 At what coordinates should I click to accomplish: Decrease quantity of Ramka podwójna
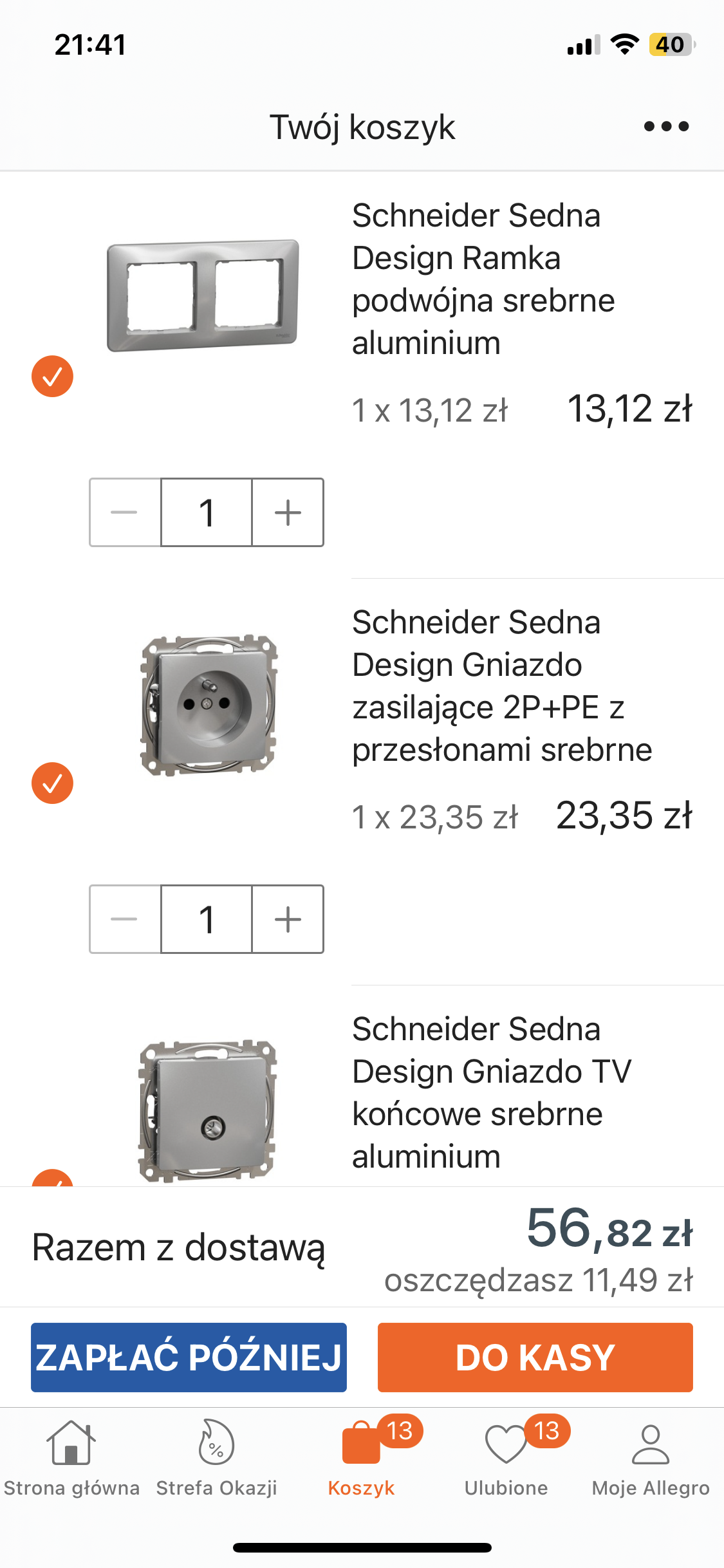(124, 512)
